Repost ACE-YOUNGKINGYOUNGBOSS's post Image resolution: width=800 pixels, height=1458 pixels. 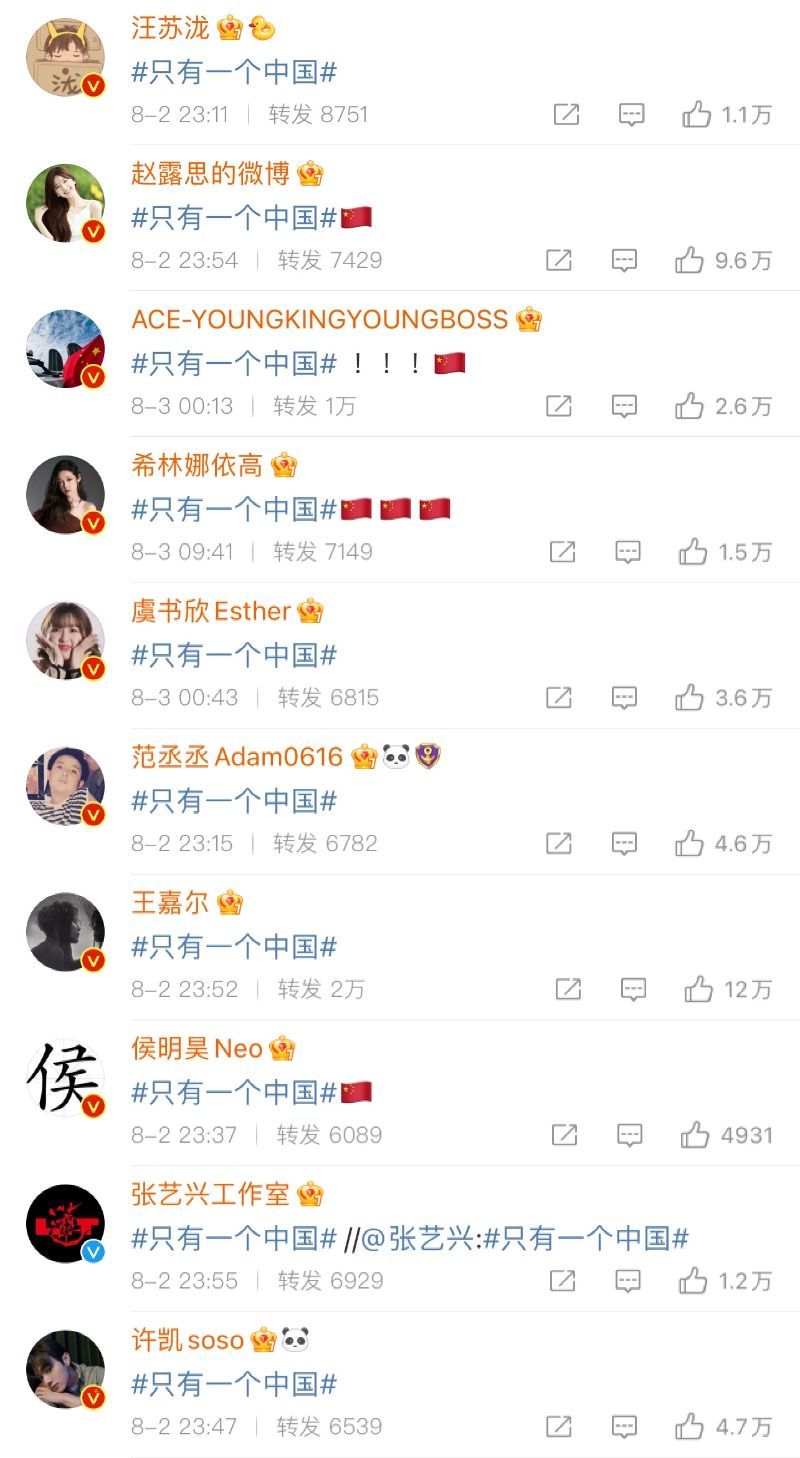click(x=558, y=406)
